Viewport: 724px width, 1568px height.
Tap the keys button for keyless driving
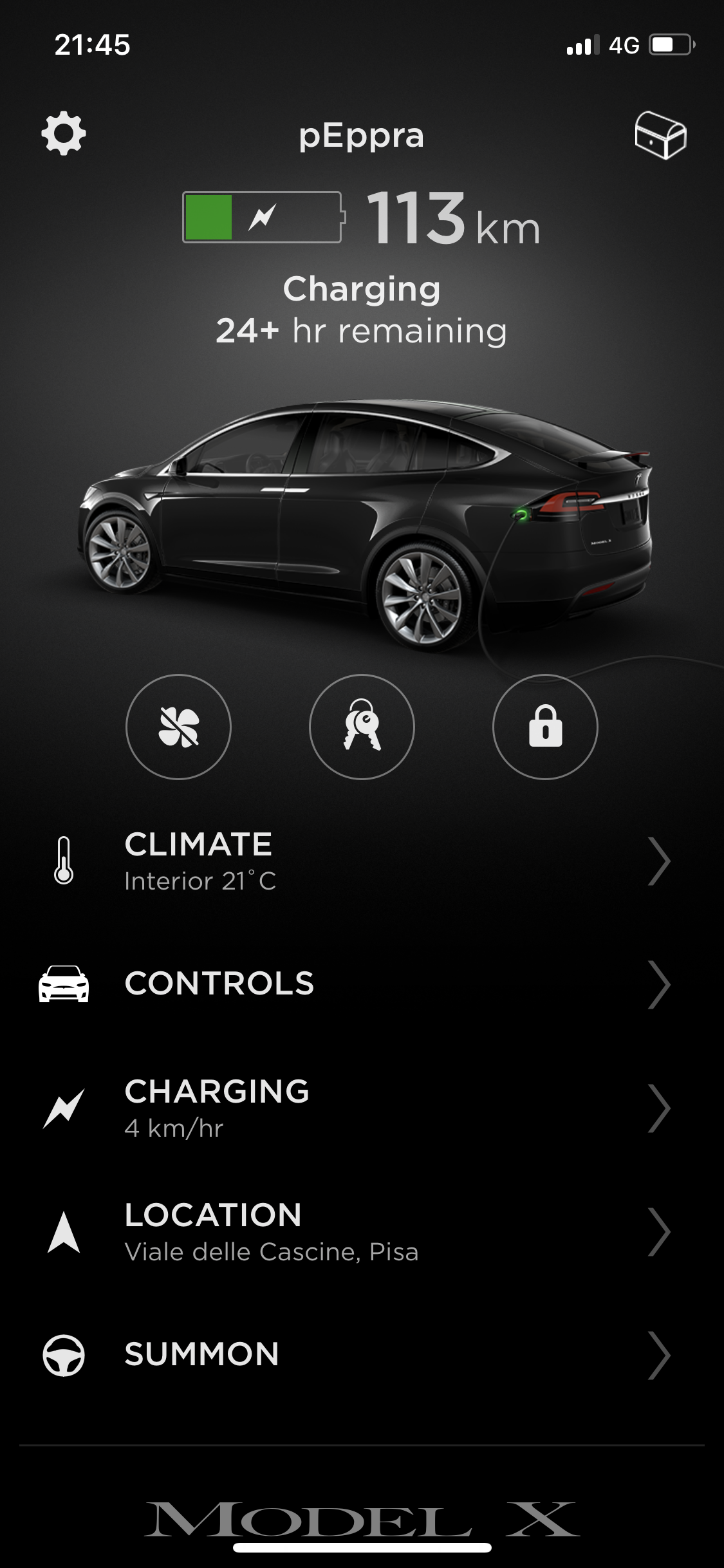(362, 727)
